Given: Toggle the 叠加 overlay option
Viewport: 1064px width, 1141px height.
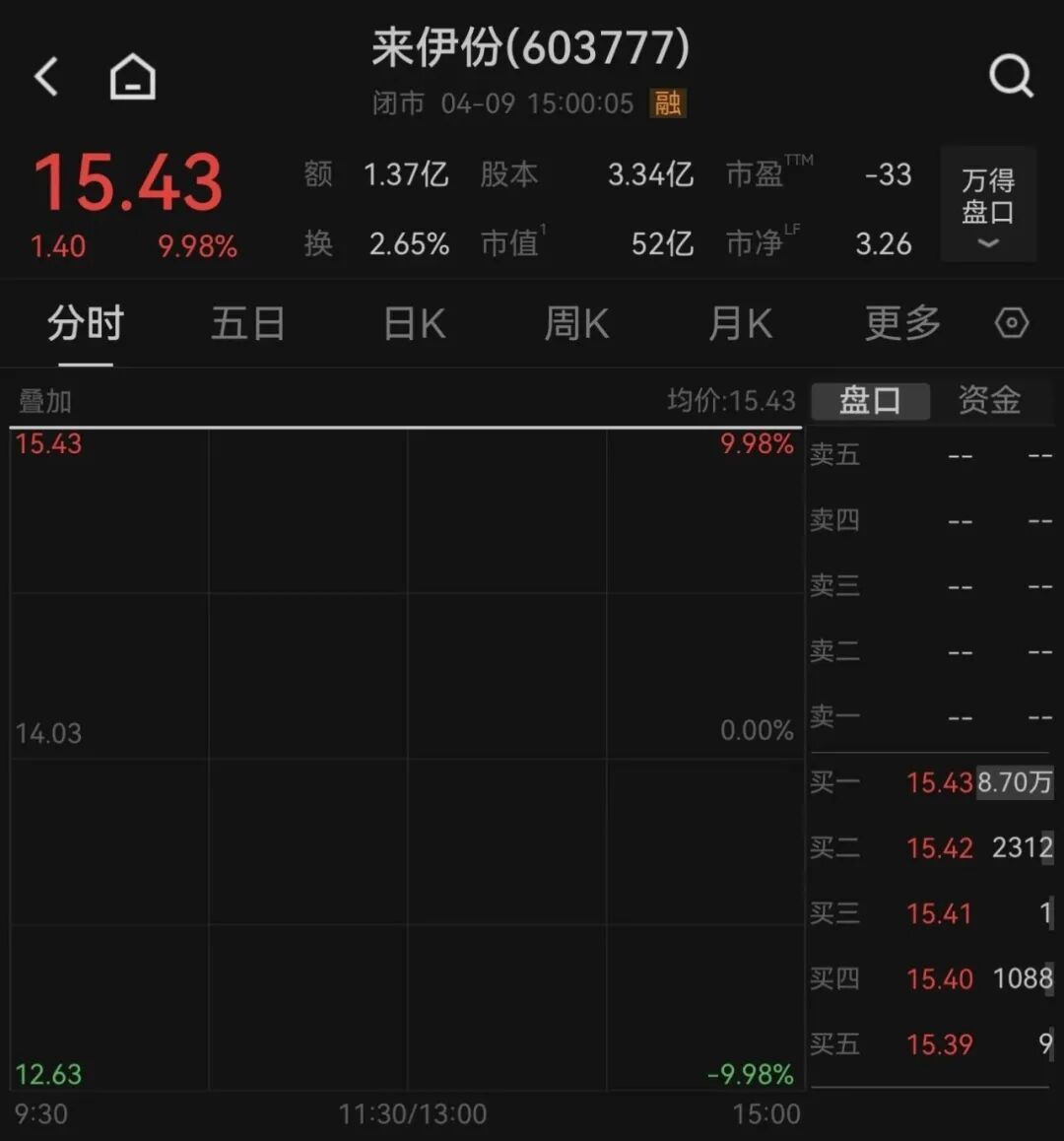Looking at the screenshot, I should (x=44, y=401).
